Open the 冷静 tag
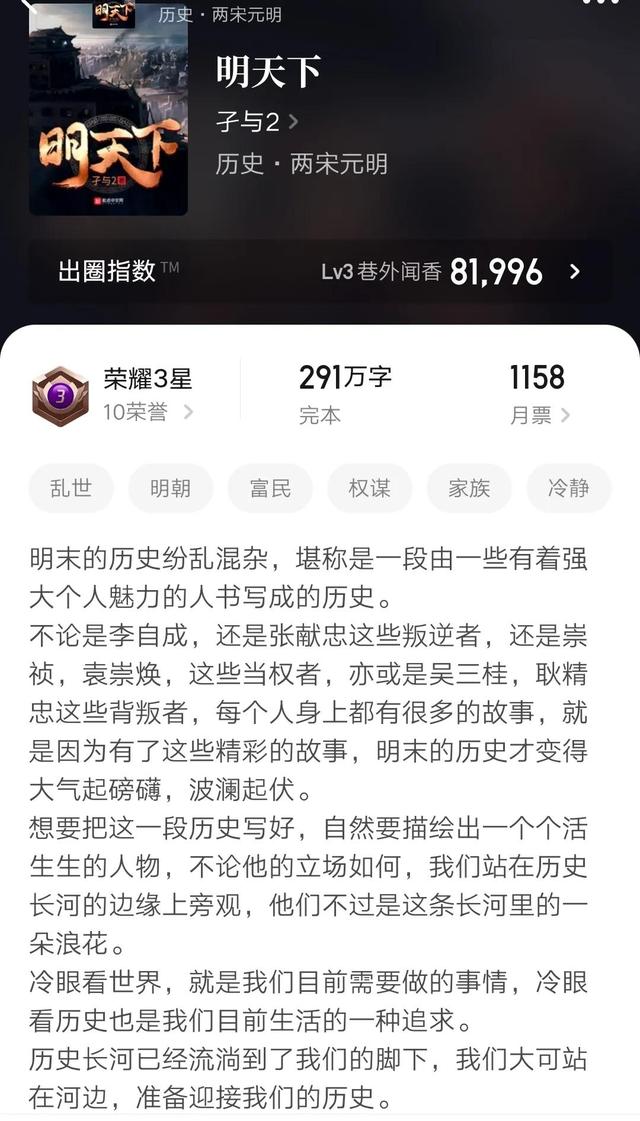 coord(568,488)
